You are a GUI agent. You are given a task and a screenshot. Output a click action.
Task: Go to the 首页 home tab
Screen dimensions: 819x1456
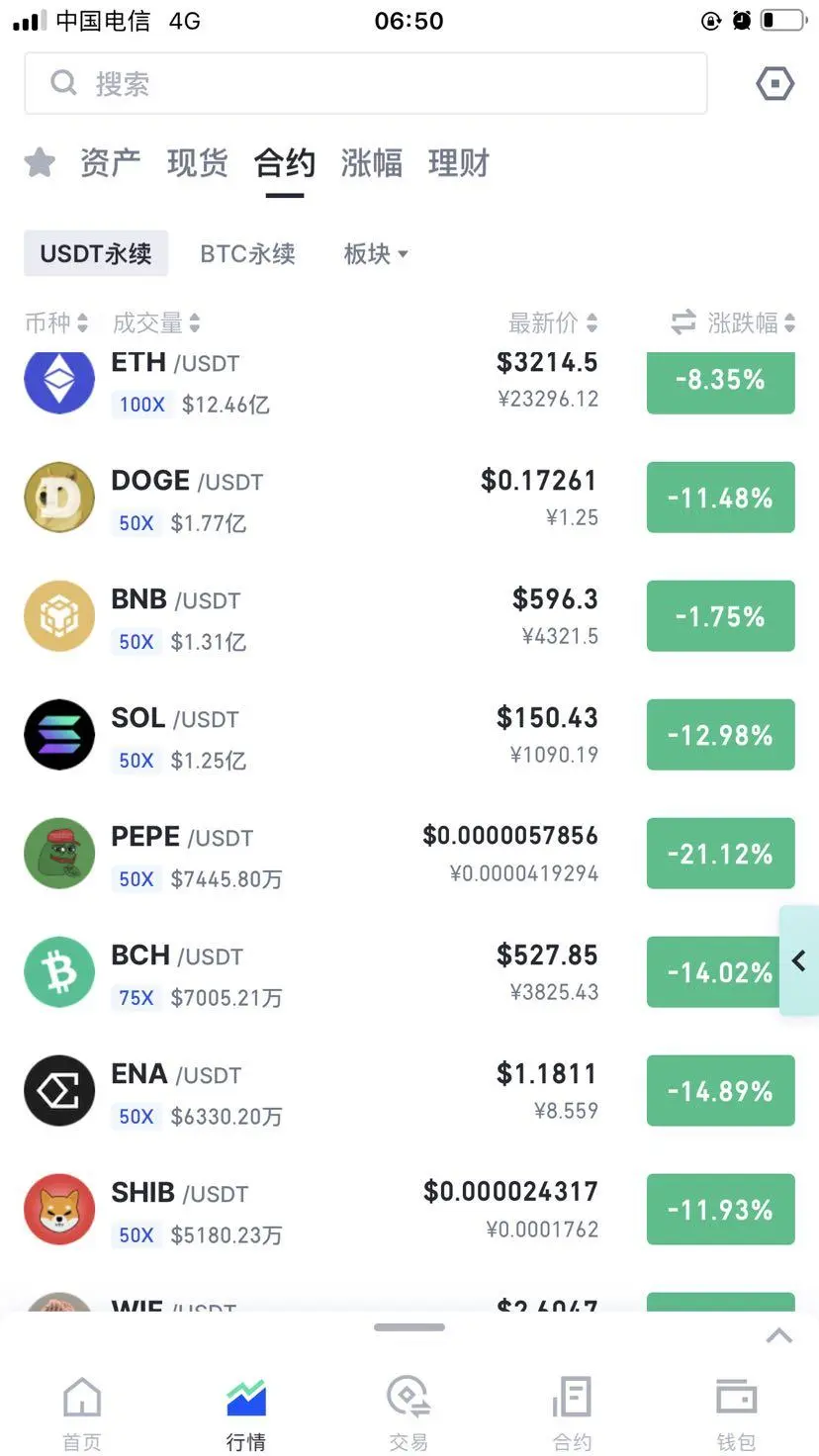pyautogui.click(x=82, y=1413)
